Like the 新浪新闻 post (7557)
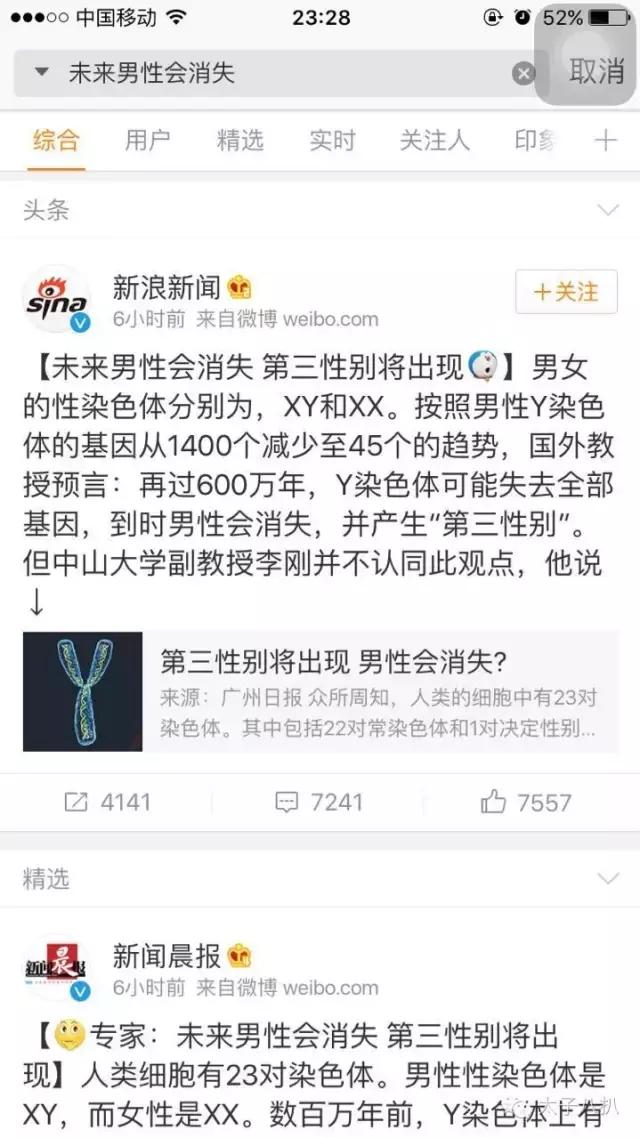Screen dimensions: 640x1138 click(526, 802)
